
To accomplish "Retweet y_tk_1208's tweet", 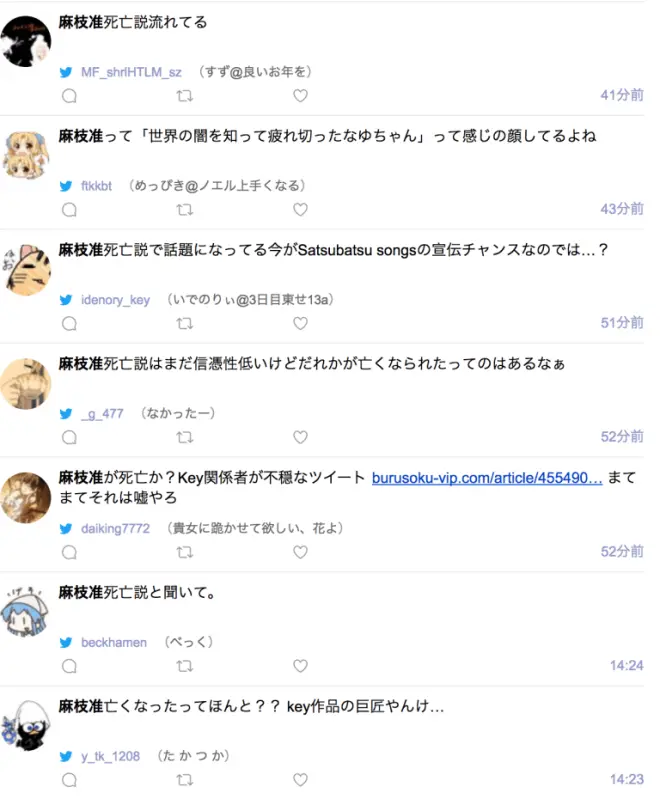I will (185, 780).
